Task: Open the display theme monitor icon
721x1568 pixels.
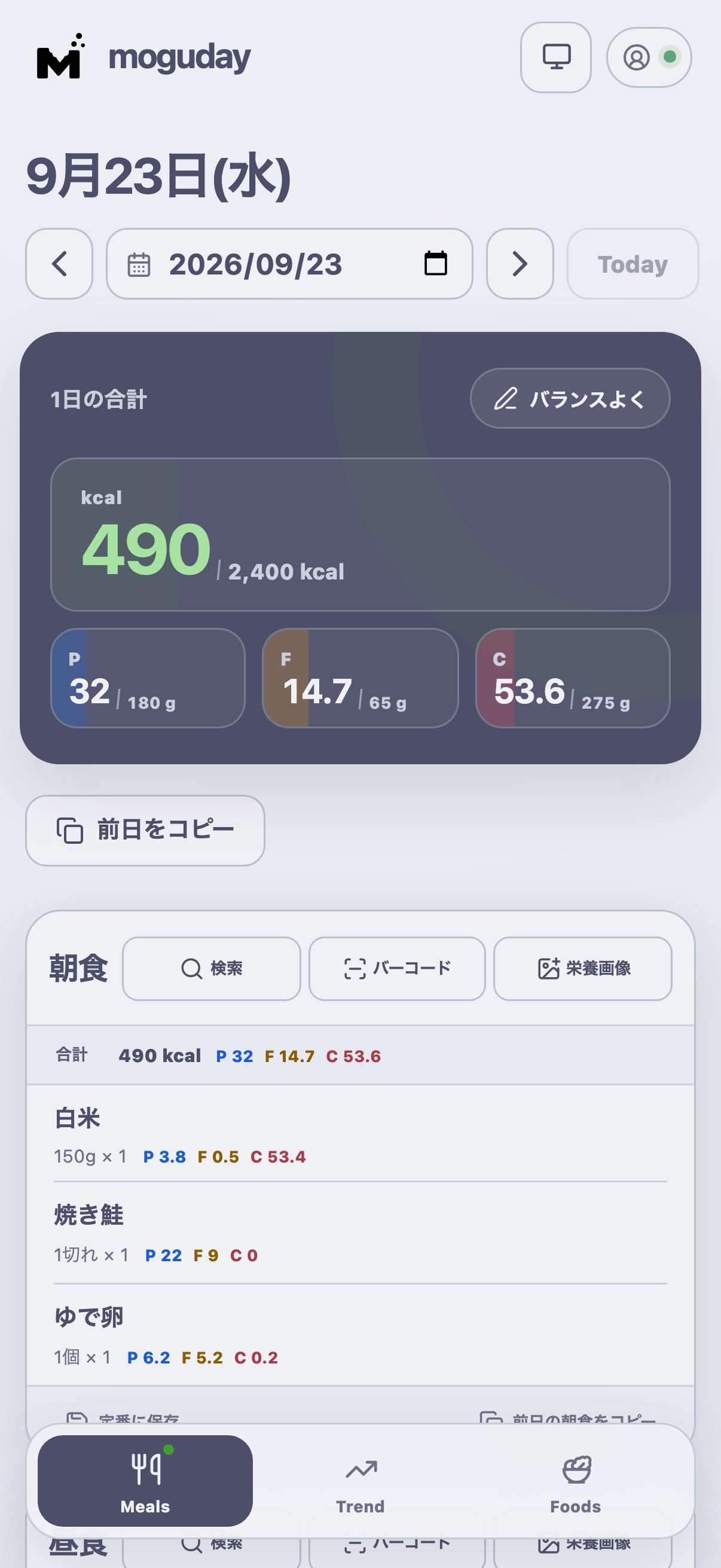Action: pyautogui.click(x=555, y=58)
